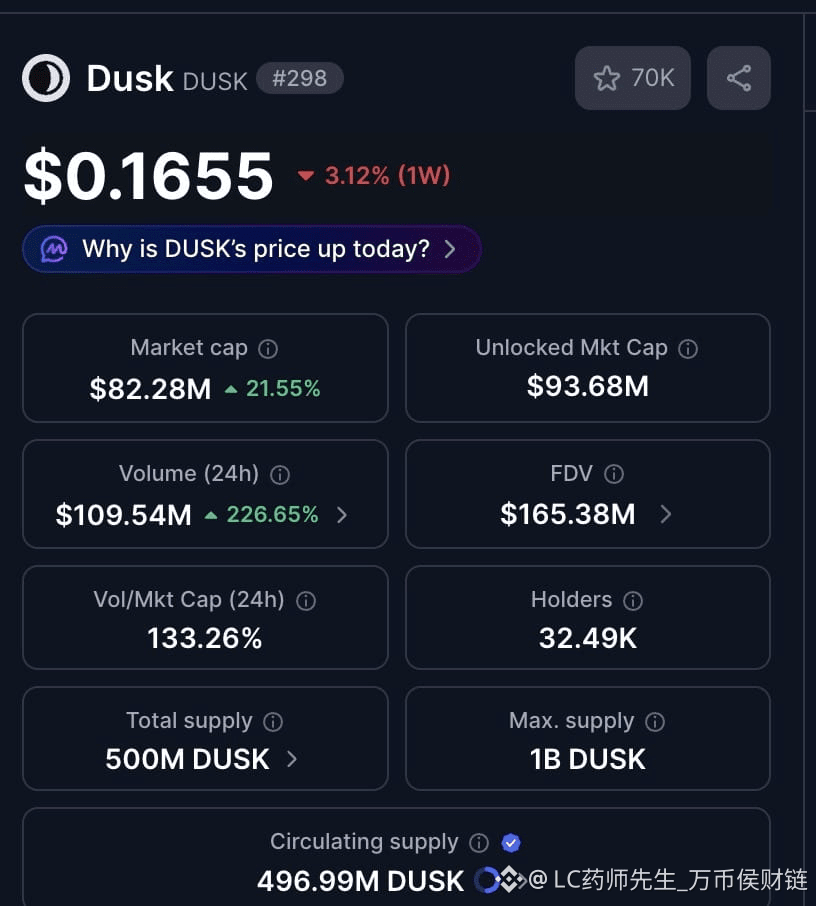The height and width of the screenshot is (906, 816).
Task: Share the Dusk page
Action: point(738,78)
